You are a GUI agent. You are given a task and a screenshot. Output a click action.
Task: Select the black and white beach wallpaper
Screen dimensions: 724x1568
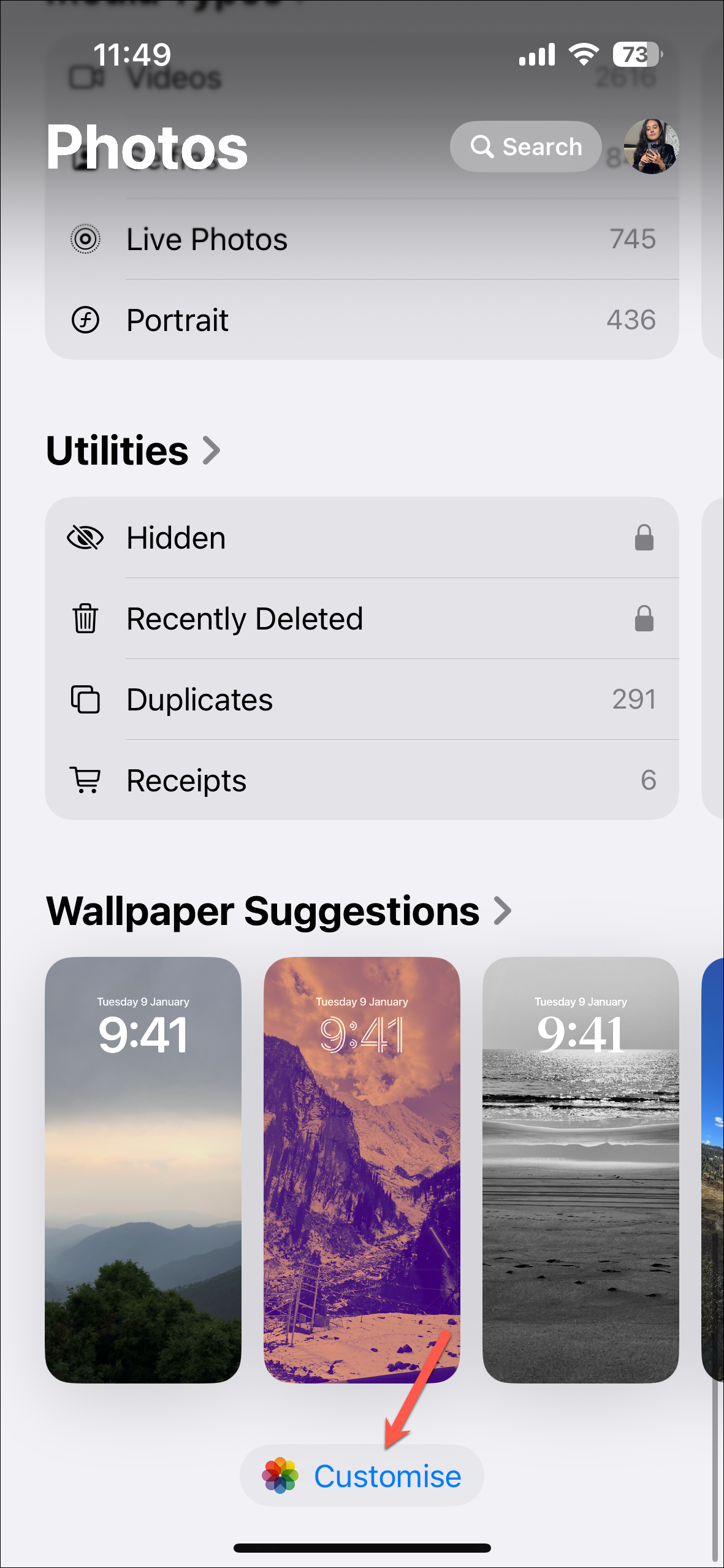pos(581,1170)
